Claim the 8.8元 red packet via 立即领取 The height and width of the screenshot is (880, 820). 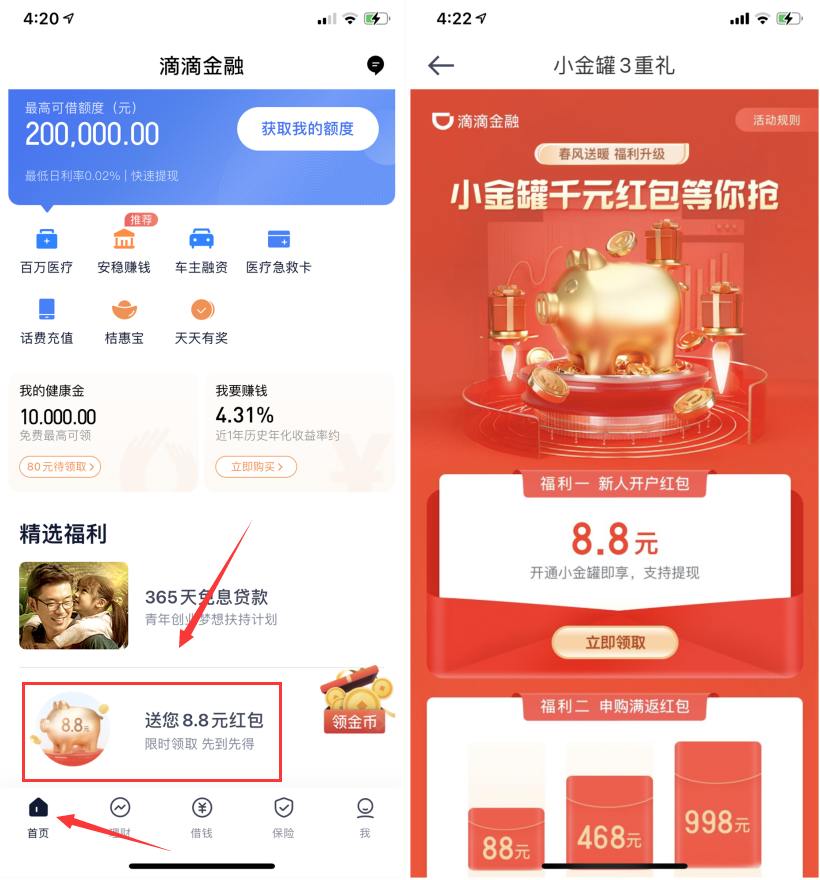[x=614, y=642]
